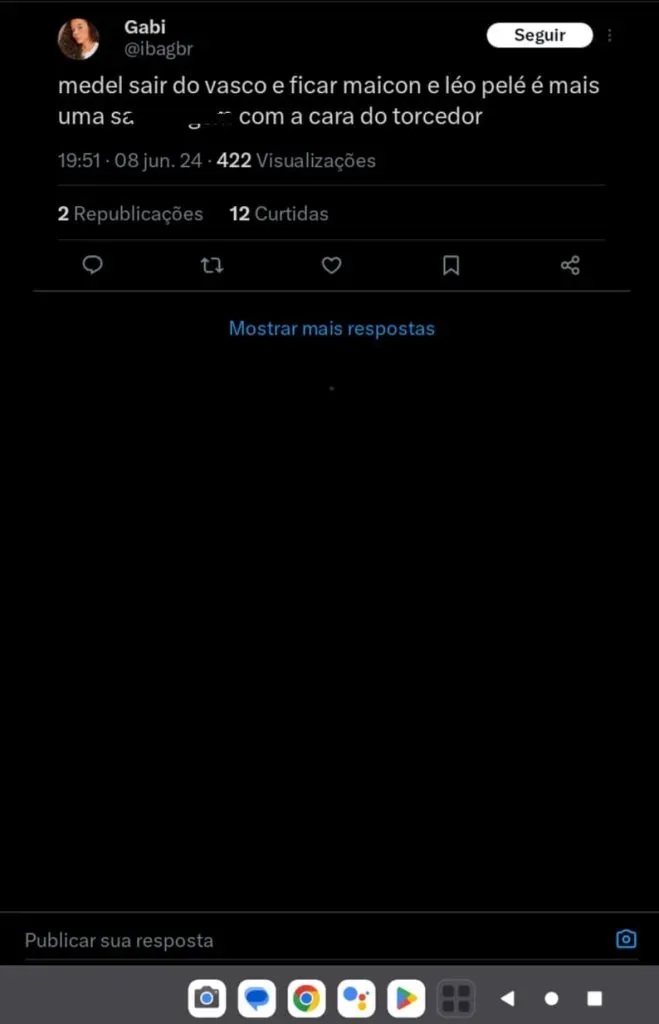Viewport: 659px width, 1024px height.
Task: Open Play Store from the taskbar
Action: [x=406, y=998]
